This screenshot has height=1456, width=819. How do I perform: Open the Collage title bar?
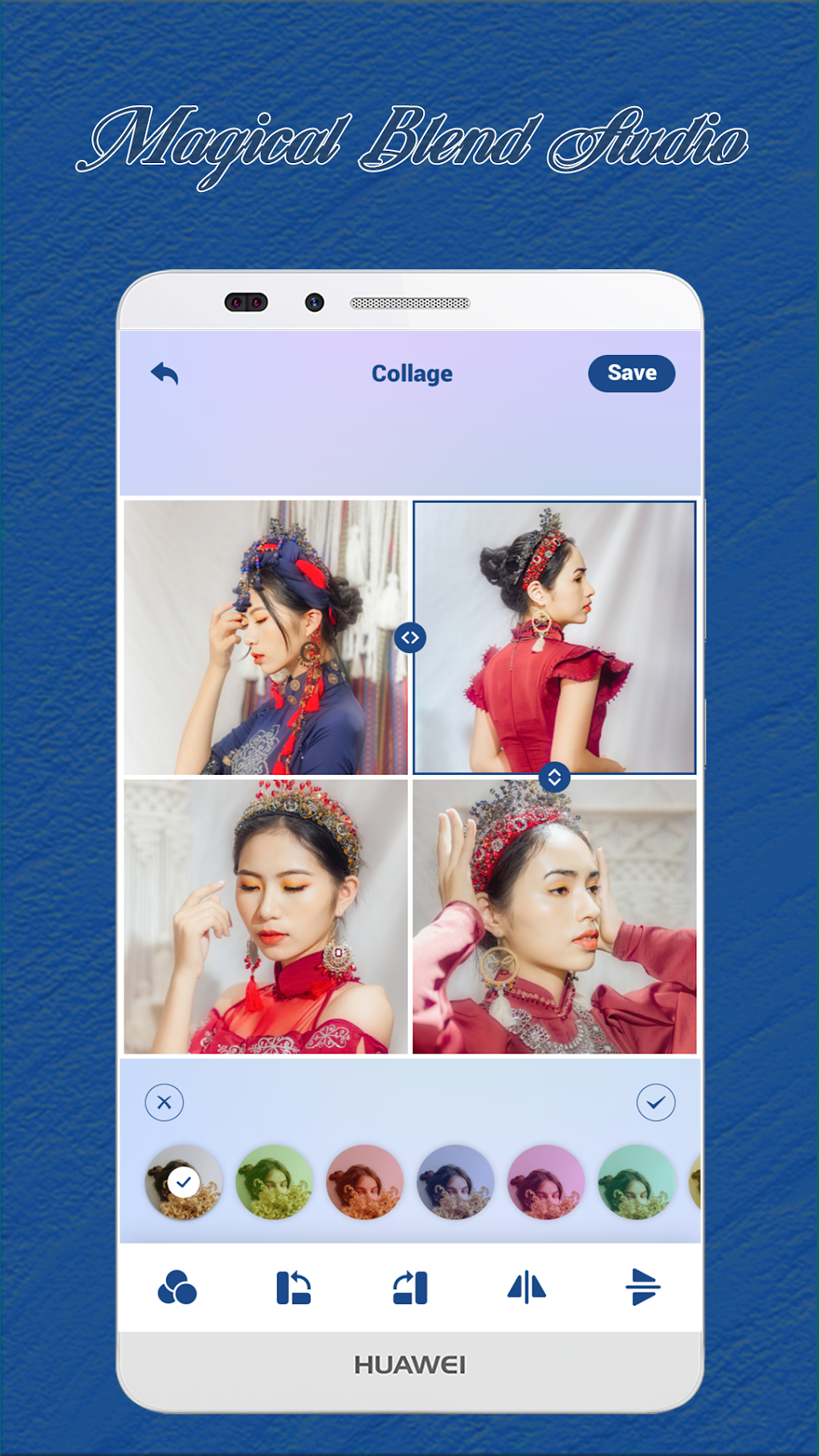point(411,372)
